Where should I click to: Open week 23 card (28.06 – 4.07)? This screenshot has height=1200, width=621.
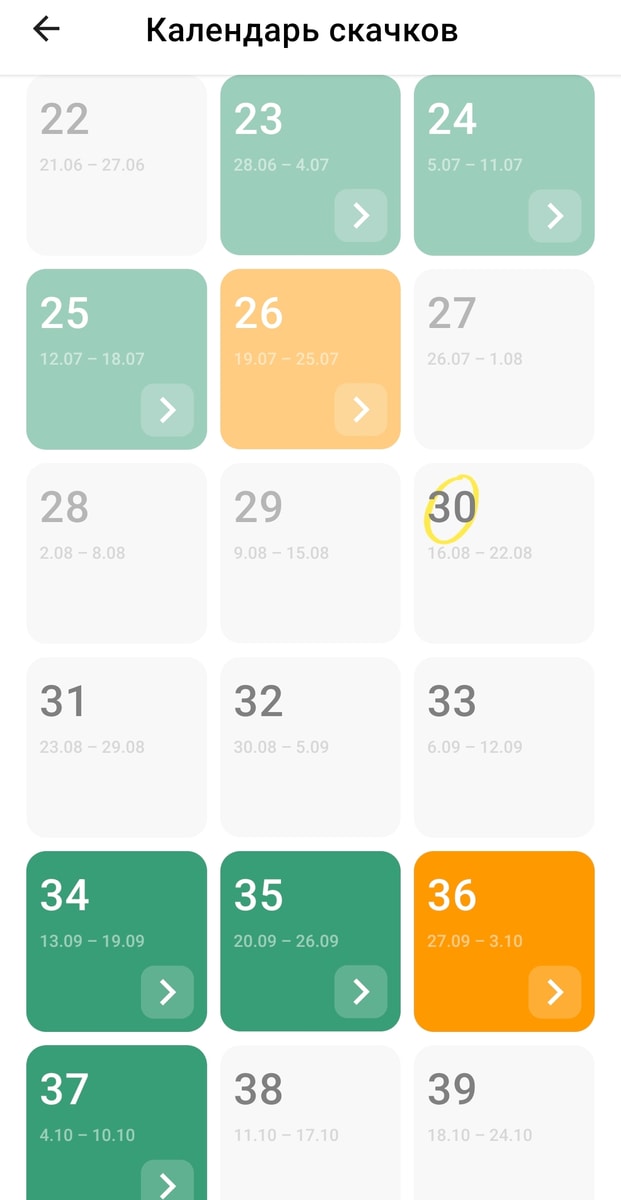coord(310,166)
